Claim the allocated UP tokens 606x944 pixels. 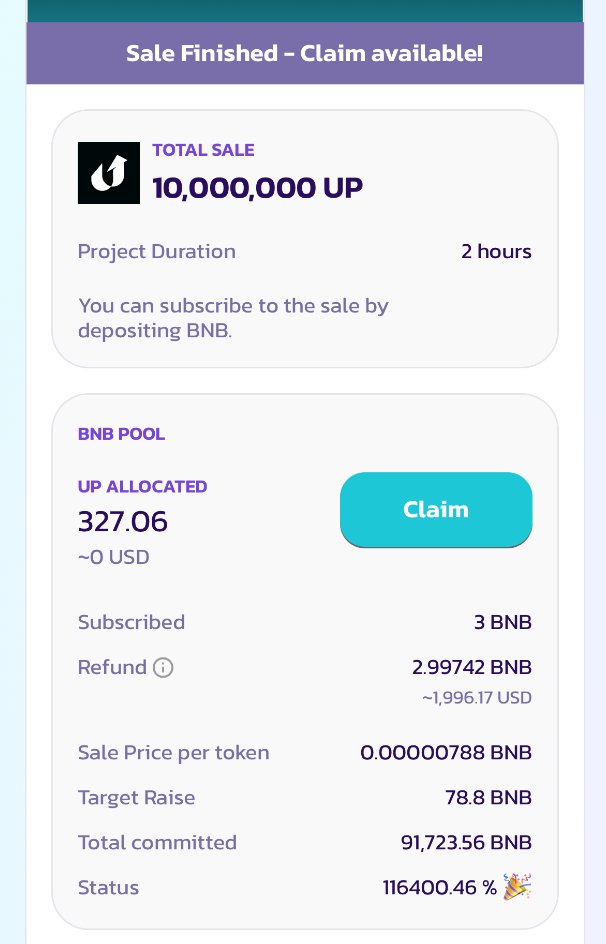click(x=436, y=510)
